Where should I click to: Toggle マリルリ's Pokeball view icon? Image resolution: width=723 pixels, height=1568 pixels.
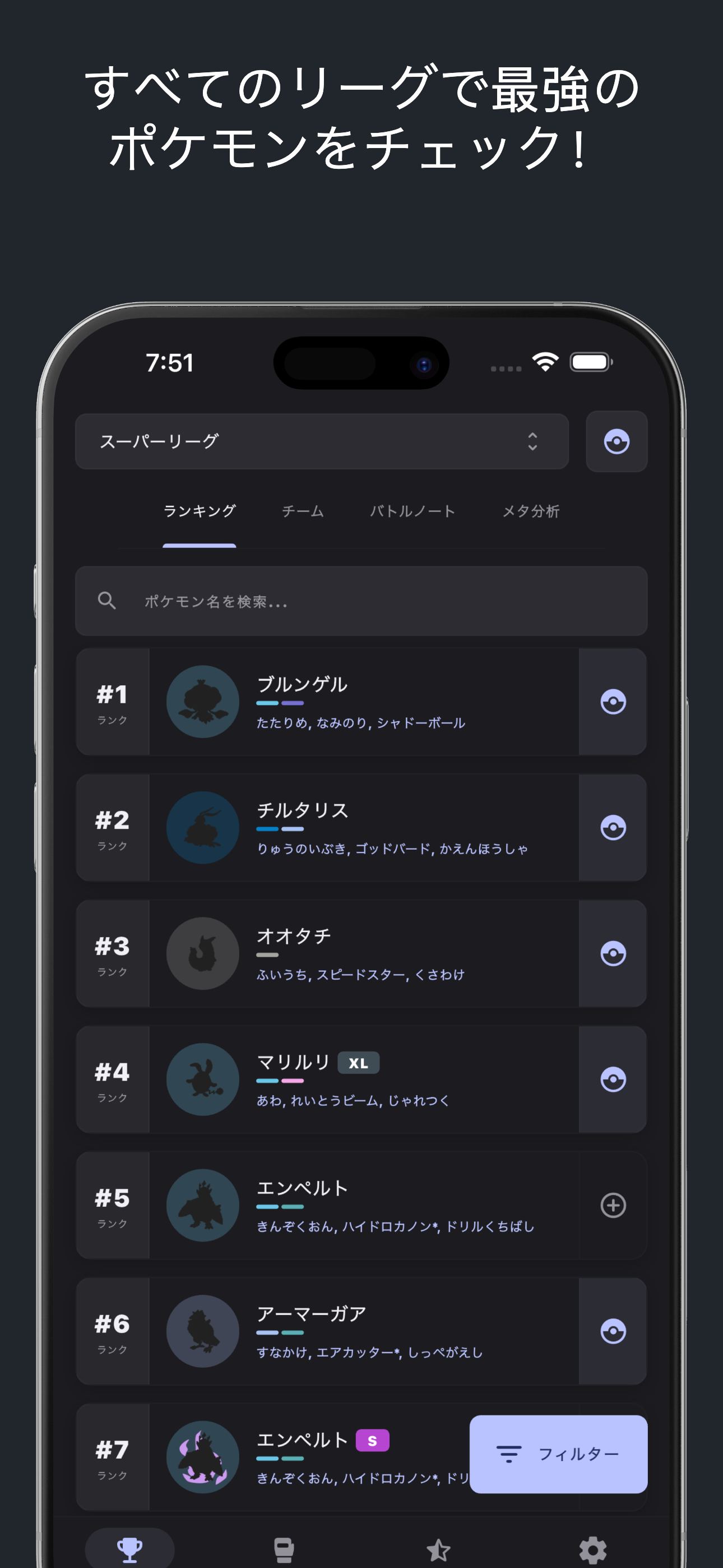(x=615, y=1080)
